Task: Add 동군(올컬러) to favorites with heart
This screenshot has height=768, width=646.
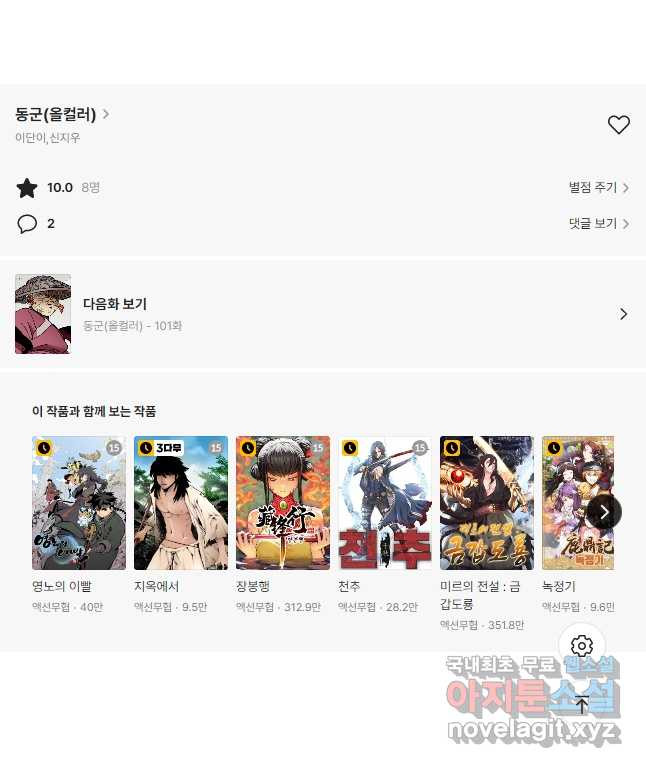Action: pyautogui.click(x=619, y=125)
